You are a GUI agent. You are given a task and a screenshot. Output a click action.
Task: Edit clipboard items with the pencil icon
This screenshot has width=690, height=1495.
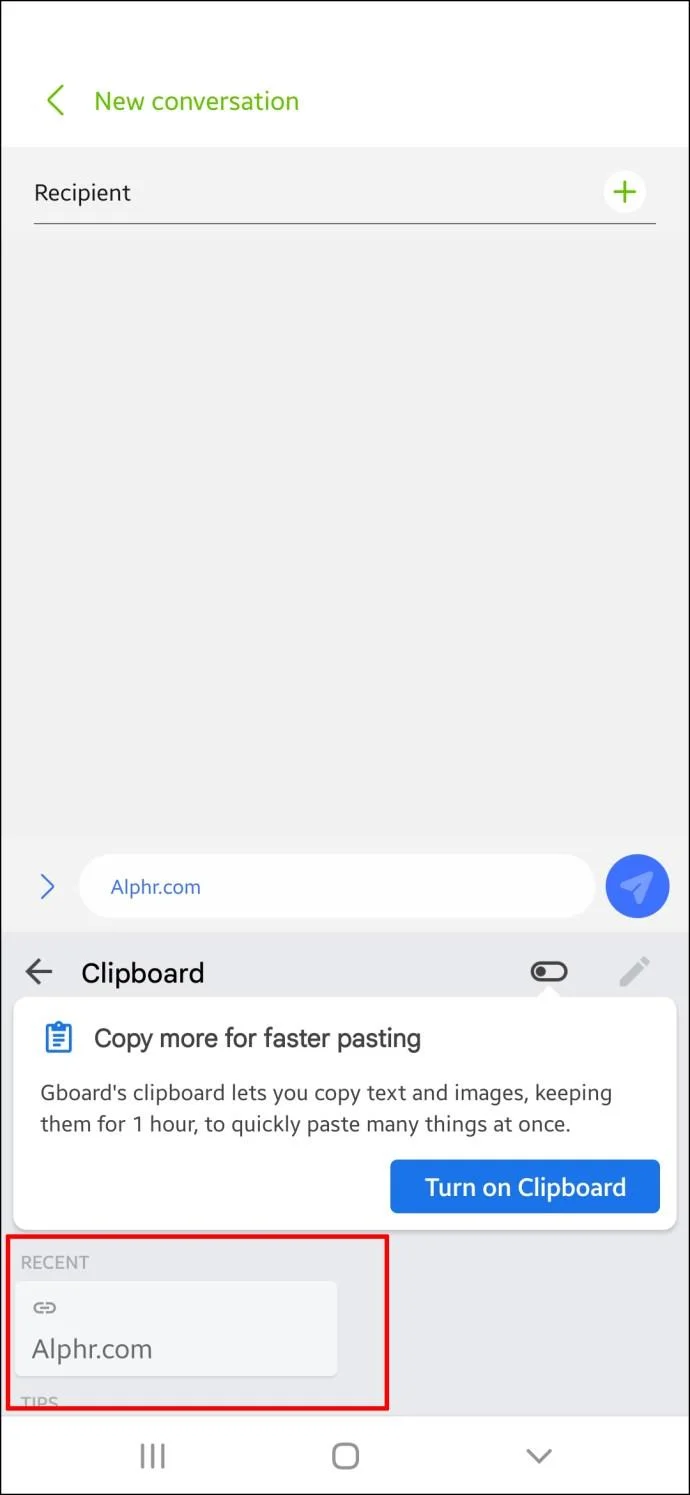634,971
